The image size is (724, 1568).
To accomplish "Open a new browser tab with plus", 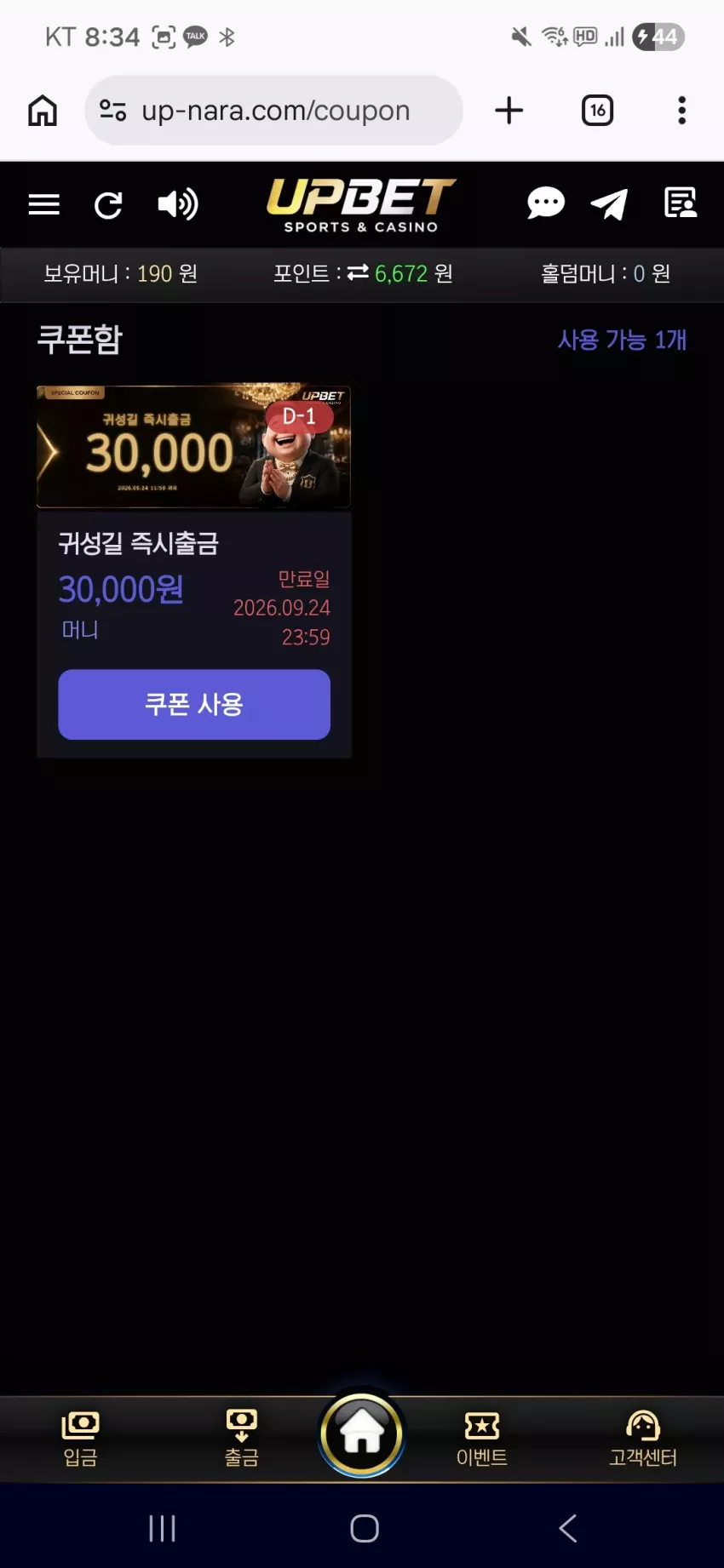I will tap(509, 111).
